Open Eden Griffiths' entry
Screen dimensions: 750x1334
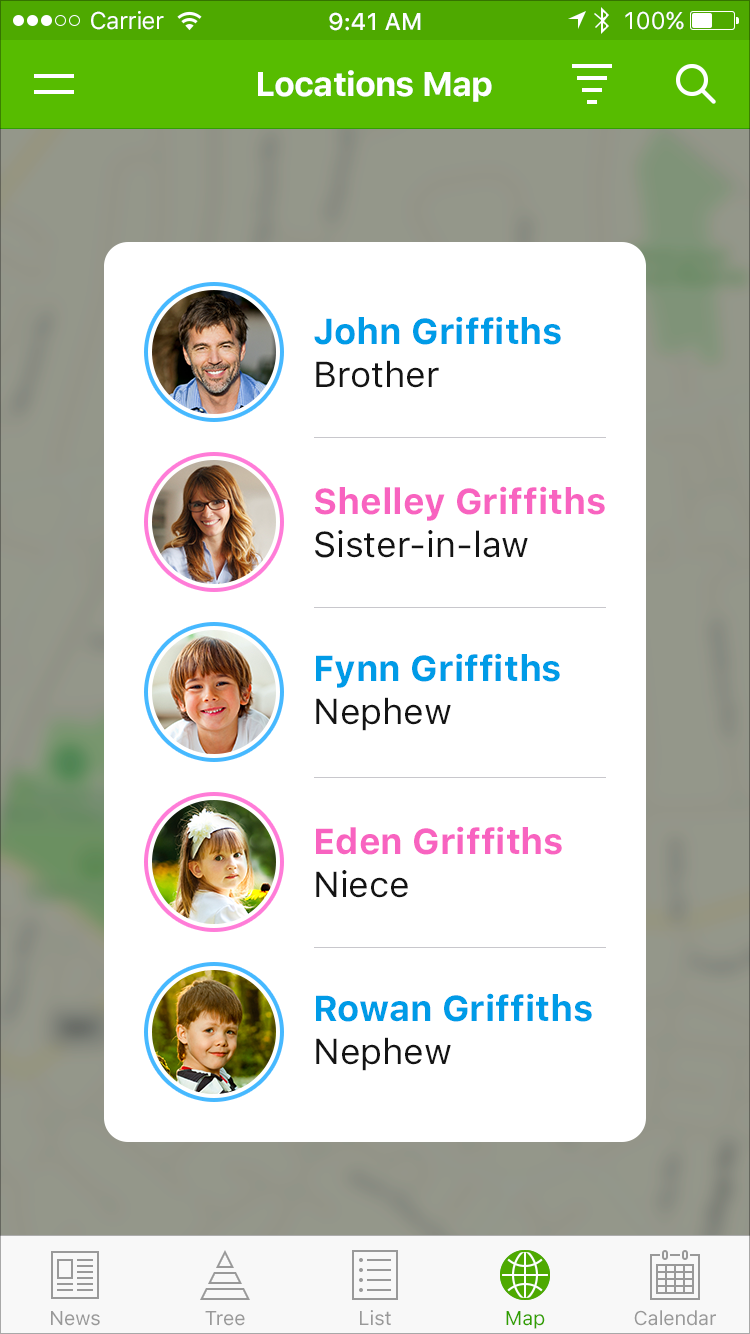[375, 862]
